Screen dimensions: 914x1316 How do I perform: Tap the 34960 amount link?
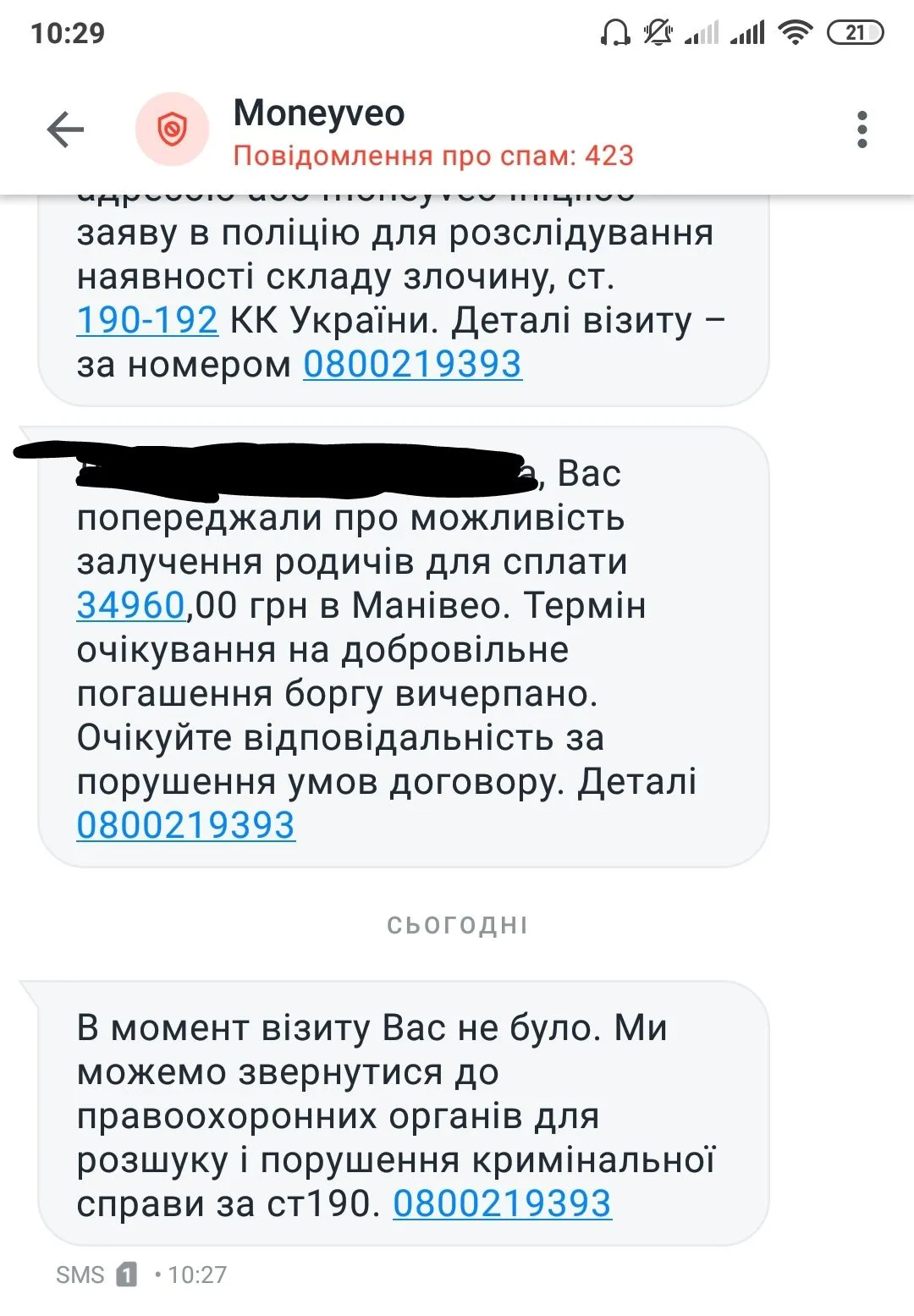(x=130, y=606)
